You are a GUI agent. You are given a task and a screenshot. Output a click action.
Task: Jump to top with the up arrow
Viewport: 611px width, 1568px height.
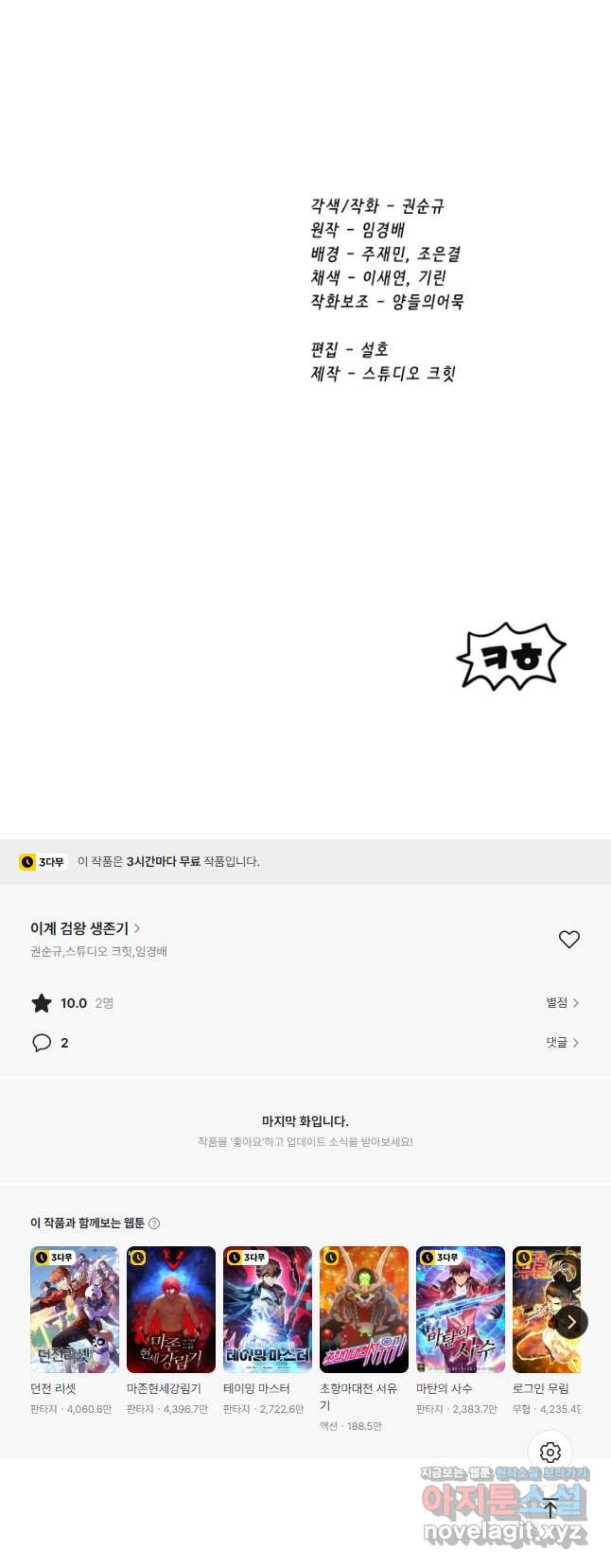click(x=550, y=1508)
